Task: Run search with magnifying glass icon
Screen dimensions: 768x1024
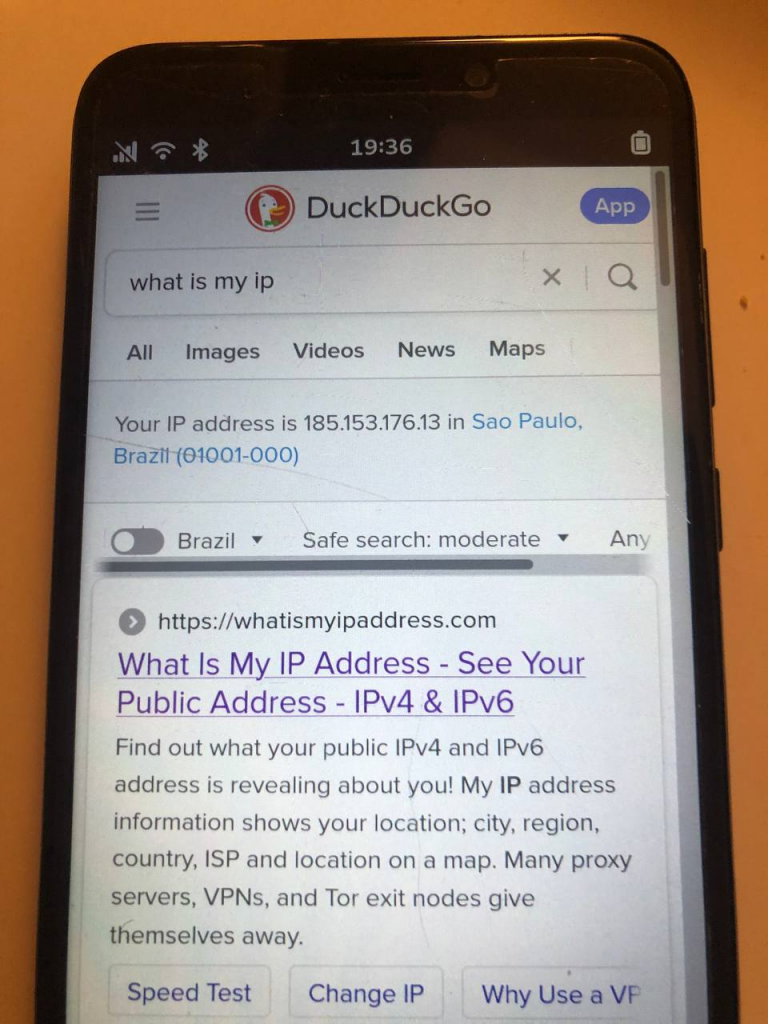Action: 622,278
